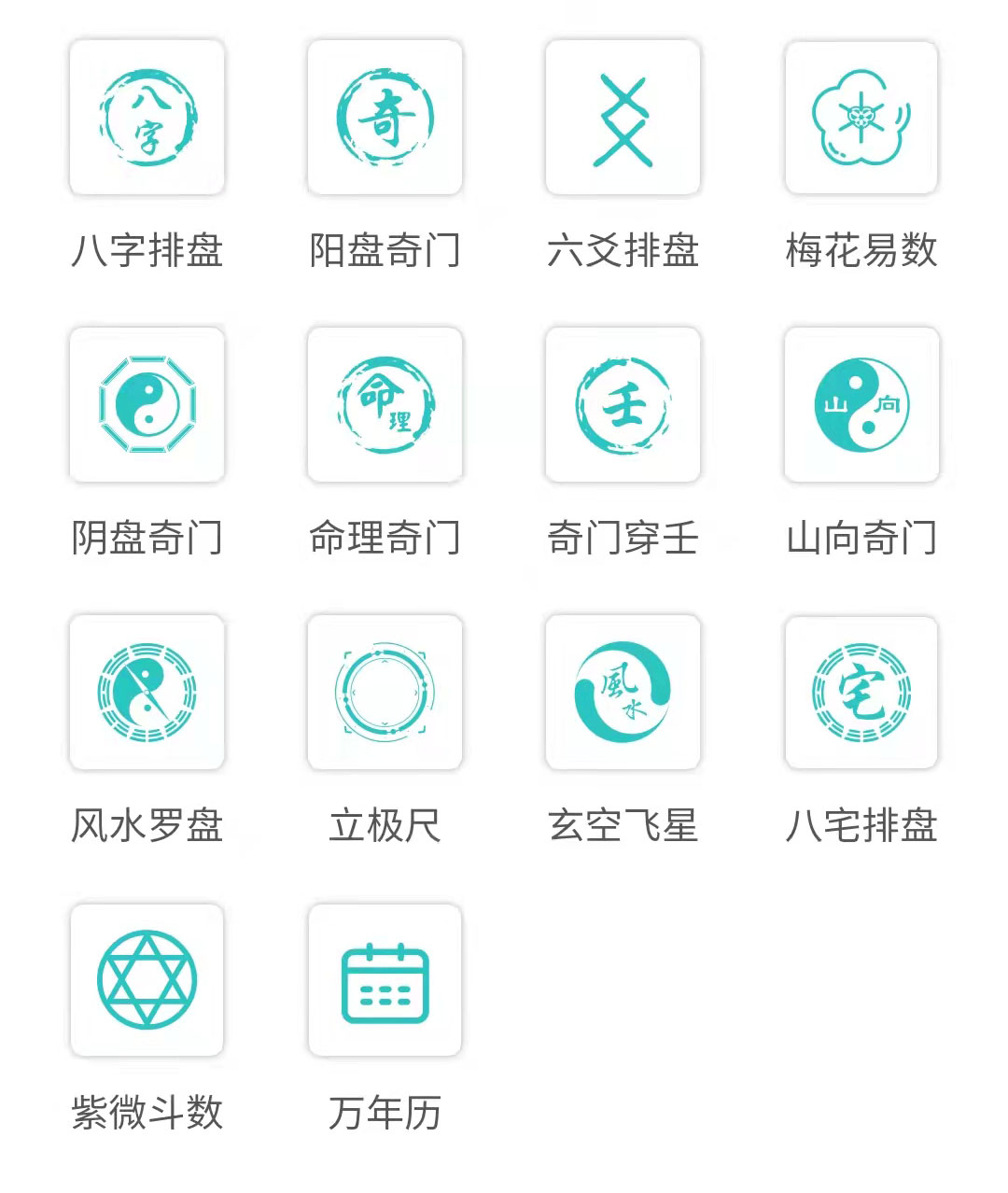Image resolution: width=1008 pixels, height=1193 pixels.
Task: Open the 阴盘奇门 yin-yang octagon icon
Action: 146,405
